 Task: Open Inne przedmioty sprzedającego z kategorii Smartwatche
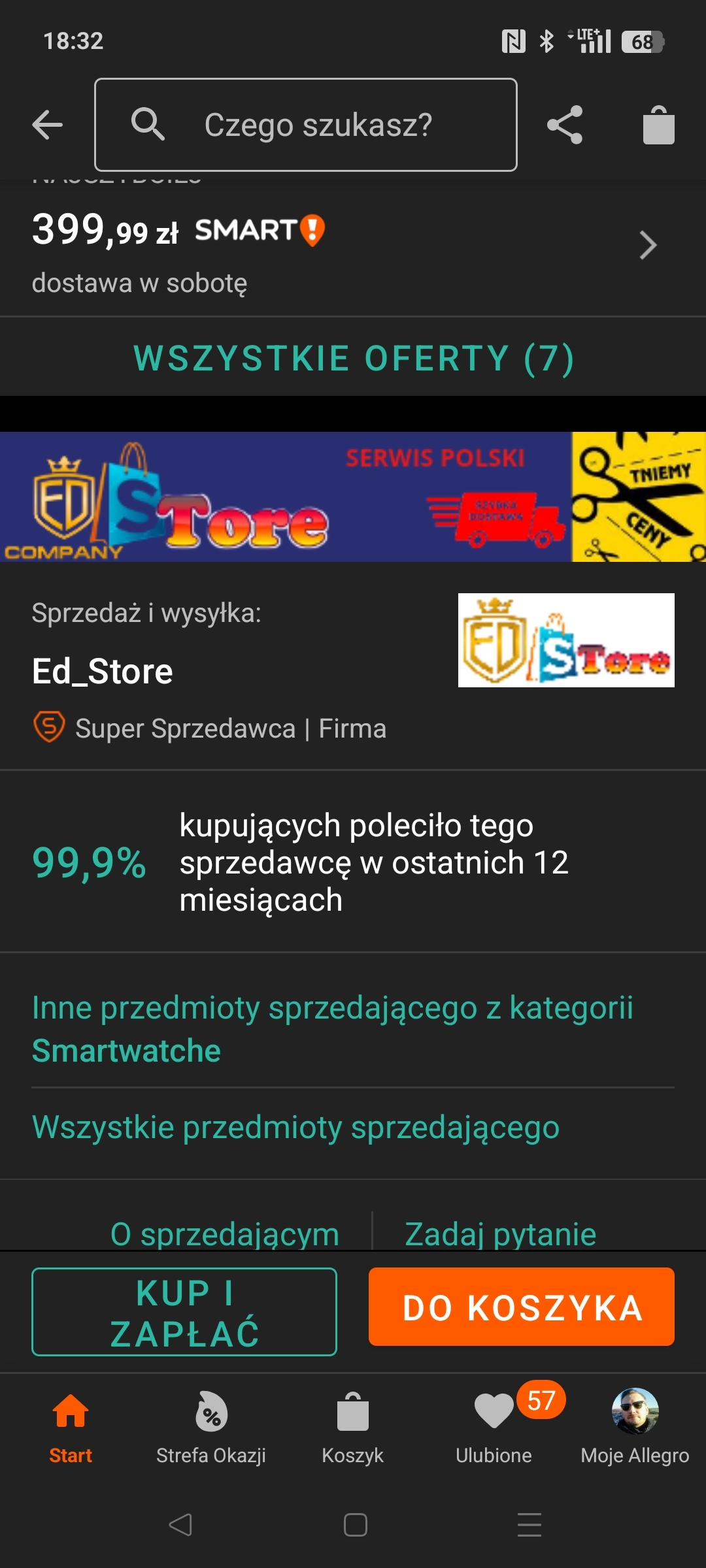[x=332, y=1028]
